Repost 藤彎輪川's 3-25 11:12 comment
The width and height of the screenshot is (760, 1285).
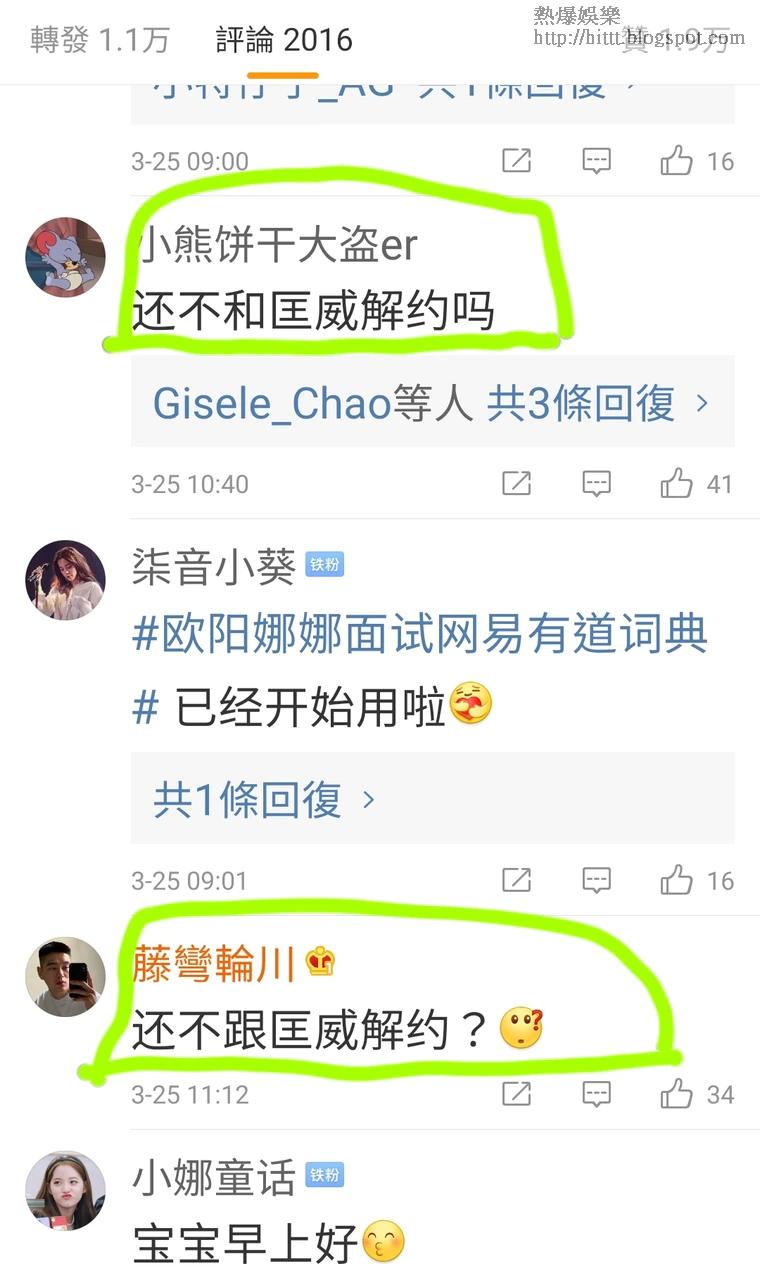coord(516,1094)
